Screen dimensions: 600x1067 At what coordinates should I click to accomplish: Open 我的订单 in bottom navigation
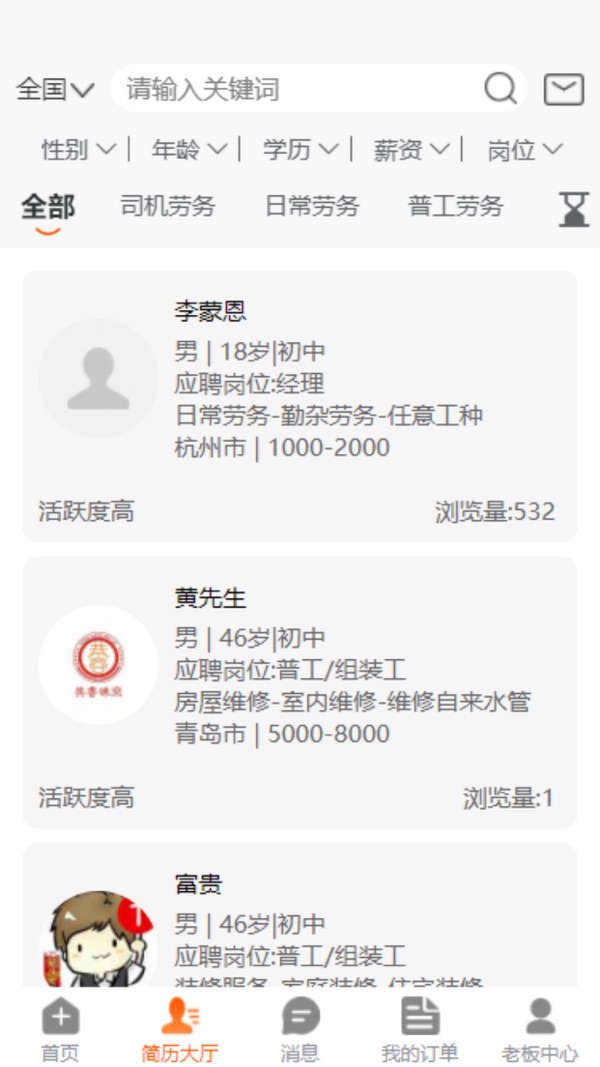pos(420,1030)
